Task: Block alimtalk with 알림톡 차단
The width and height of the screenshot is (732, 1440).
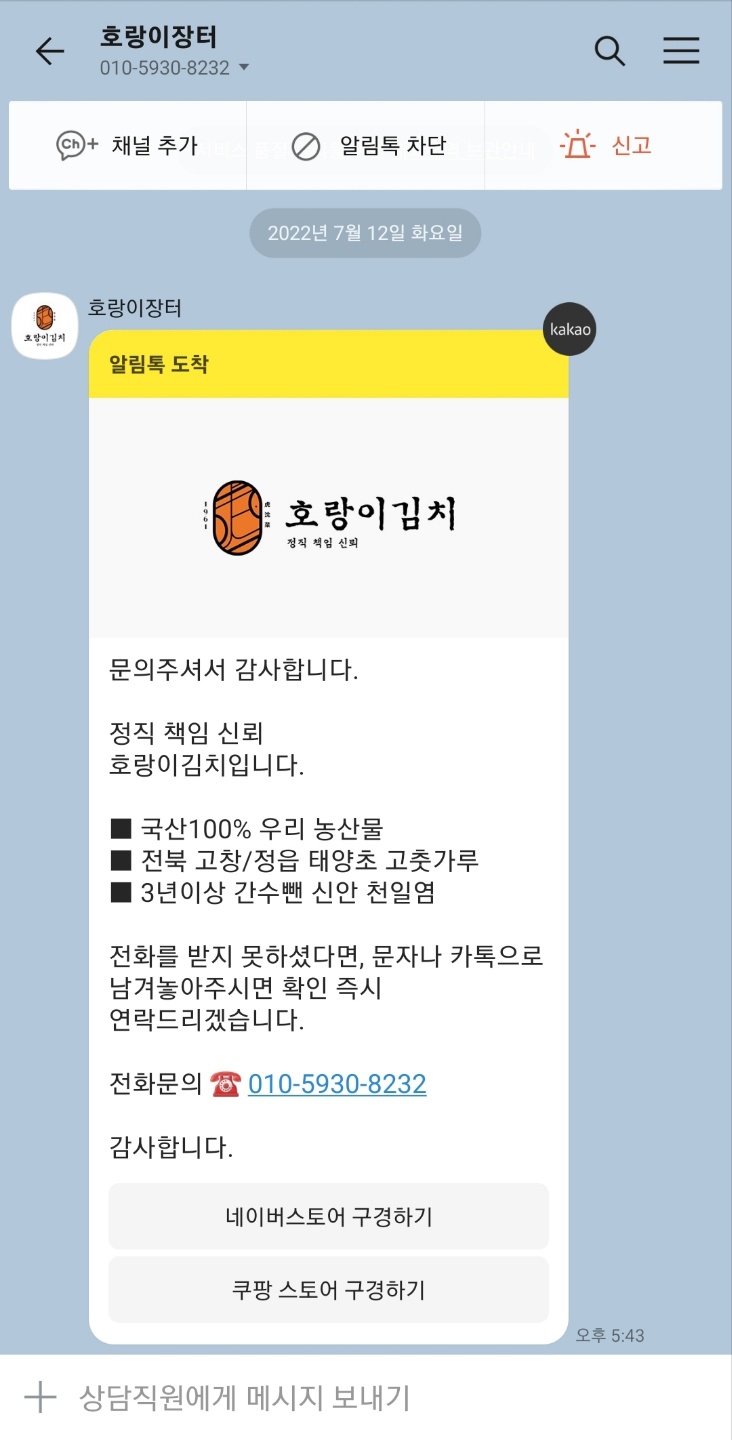Action: [x=367, y=146]
